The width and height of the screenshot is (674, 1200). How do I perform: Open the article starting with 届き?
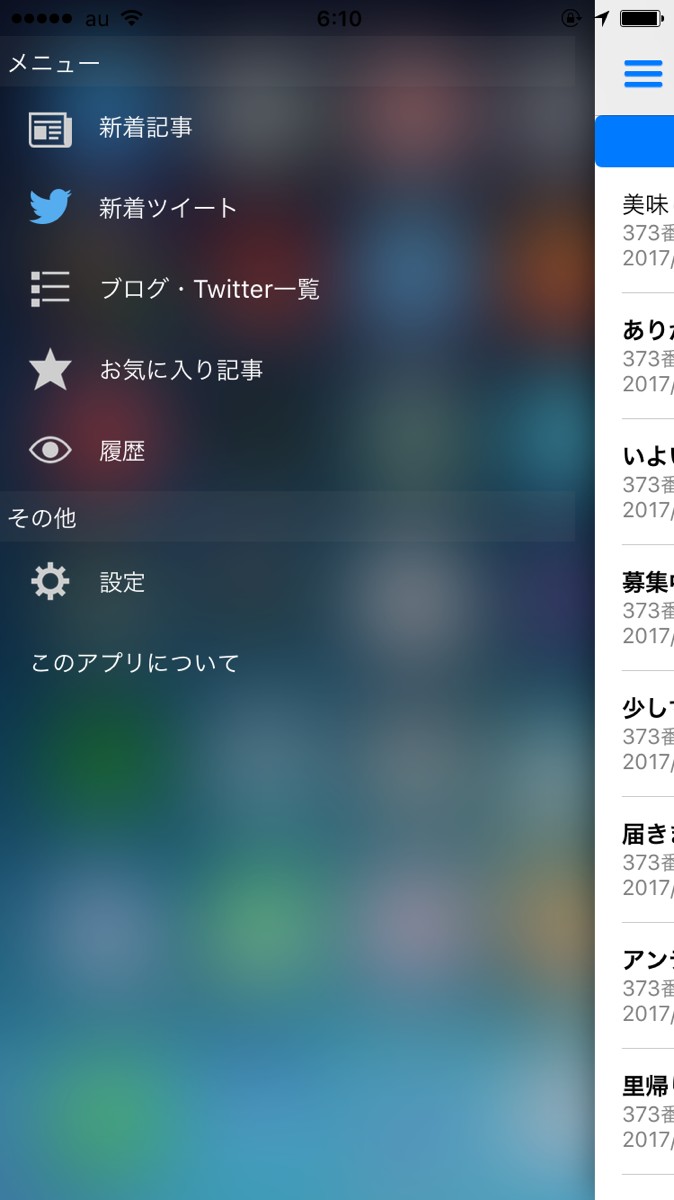coord(646,859)
